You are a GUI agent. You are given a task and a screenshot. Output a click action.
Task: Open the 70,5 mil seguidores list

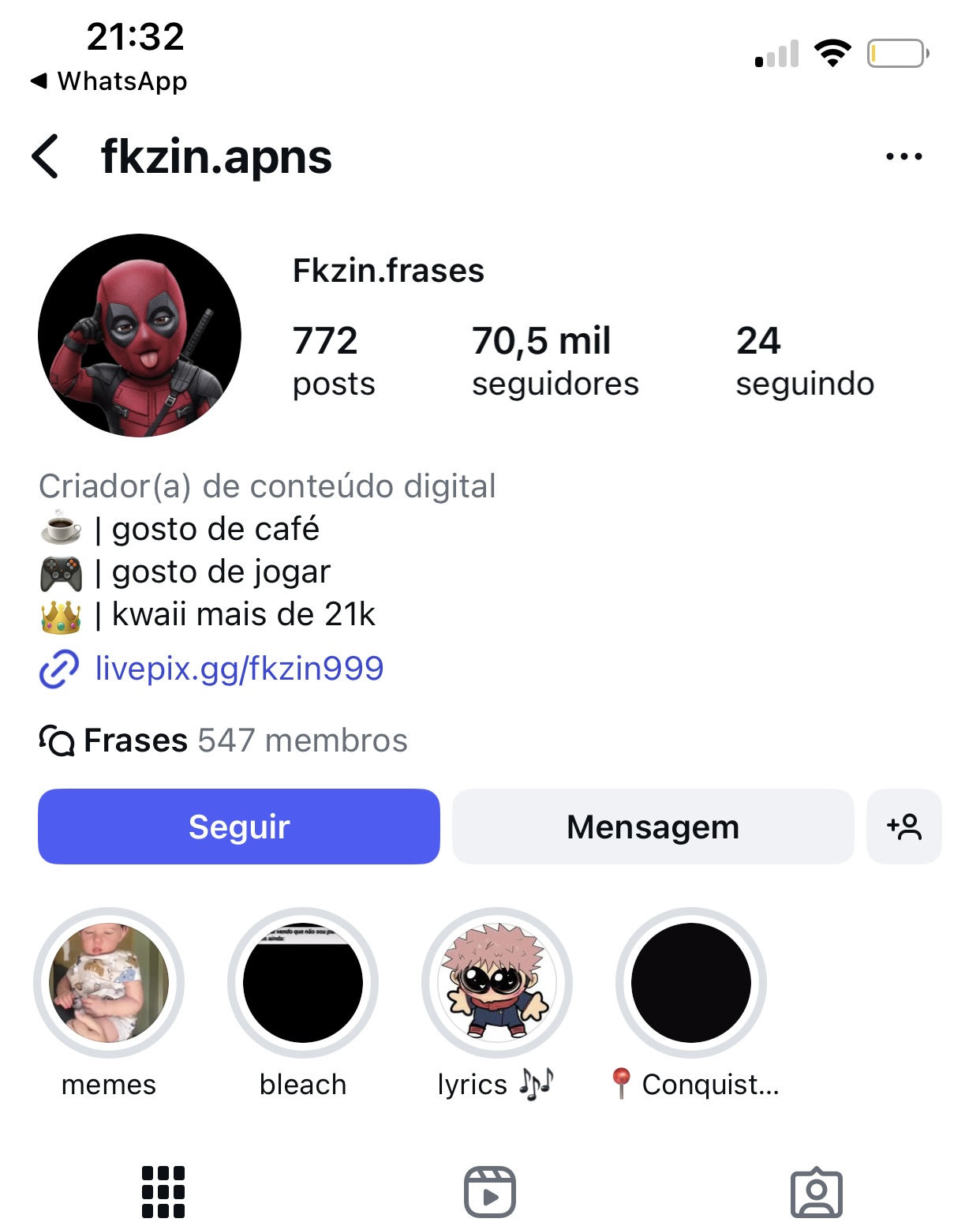coord(555,361)
